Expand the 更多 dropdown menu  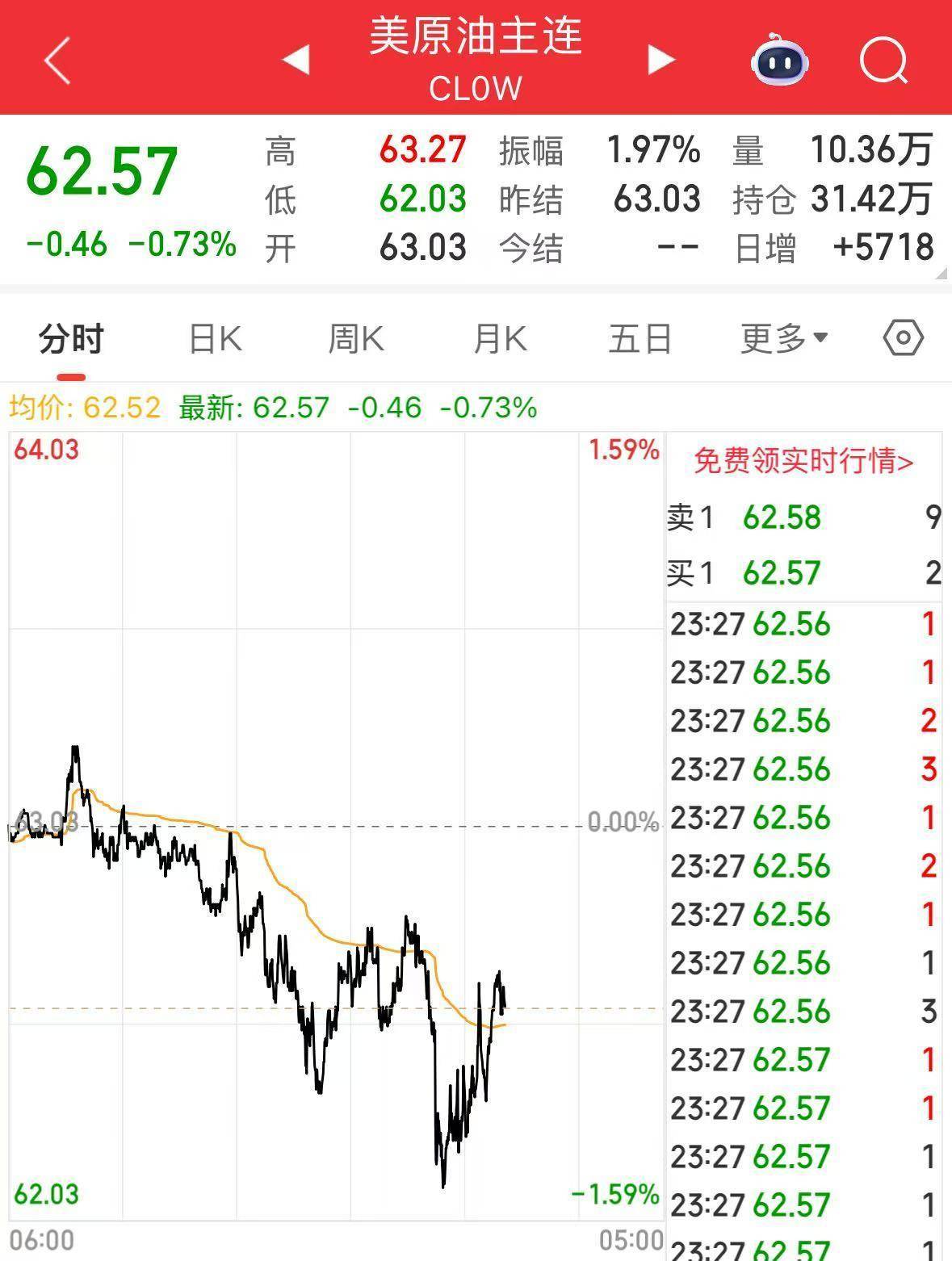click(782, 339)
